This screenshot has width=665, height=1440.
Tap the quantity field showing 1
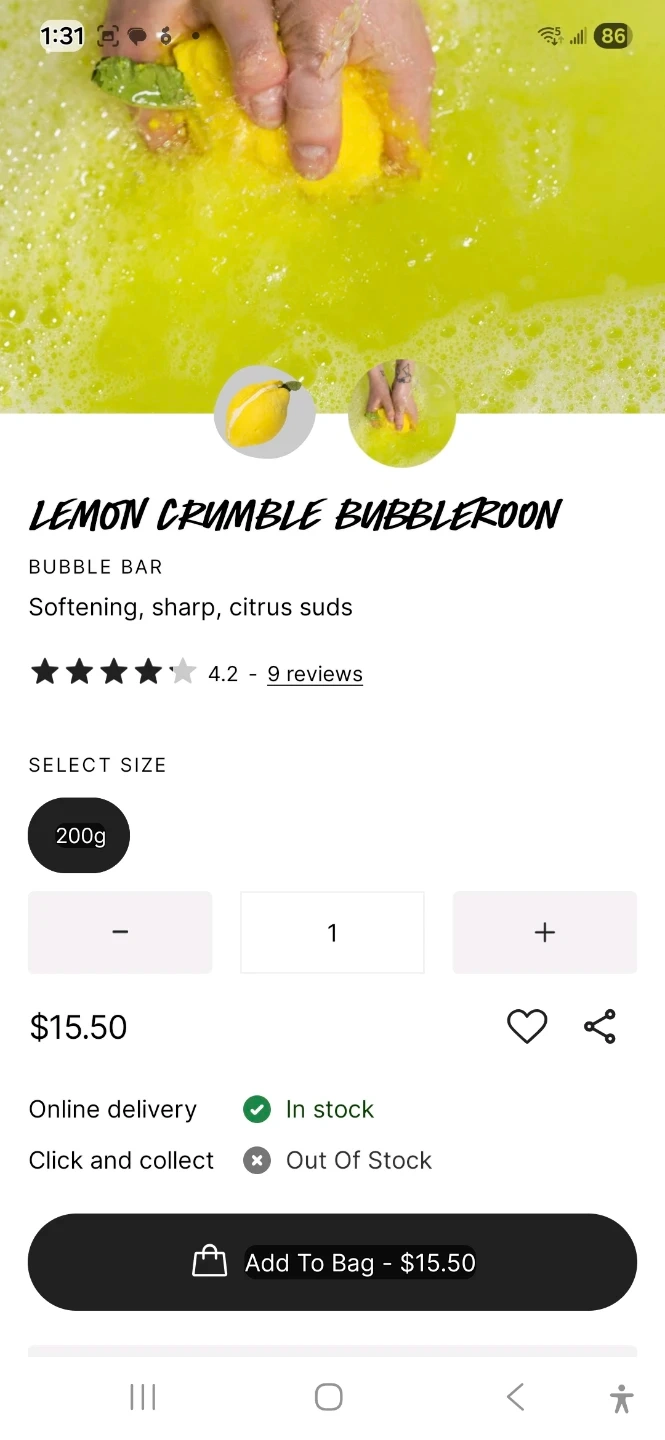[x=332, y=932]
